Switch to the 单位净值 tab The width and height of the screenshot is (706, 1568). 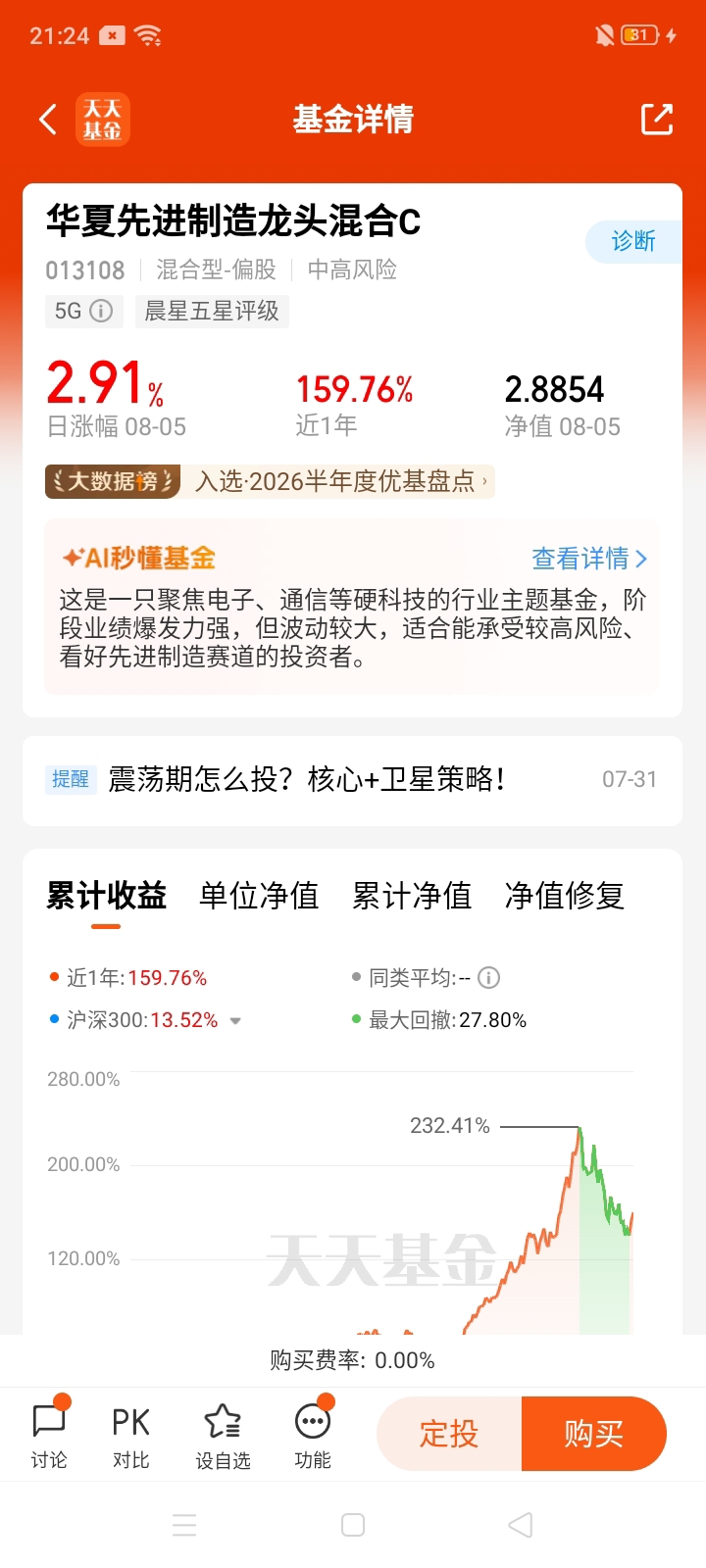tap(259, 896)
